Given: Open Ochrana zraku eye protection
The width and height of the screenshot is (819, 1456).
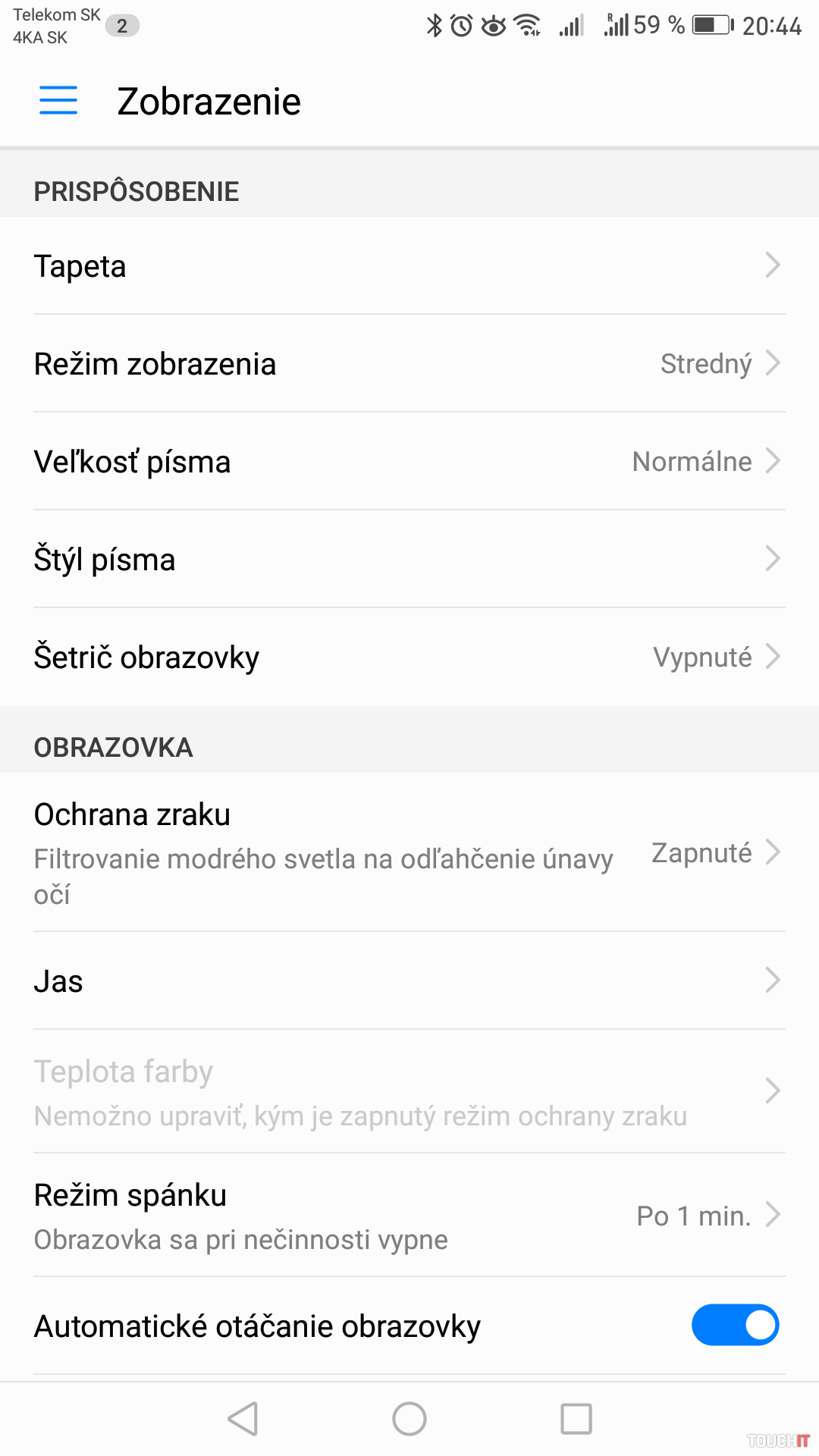Looking at the screenshot, I should click(409, 852).
